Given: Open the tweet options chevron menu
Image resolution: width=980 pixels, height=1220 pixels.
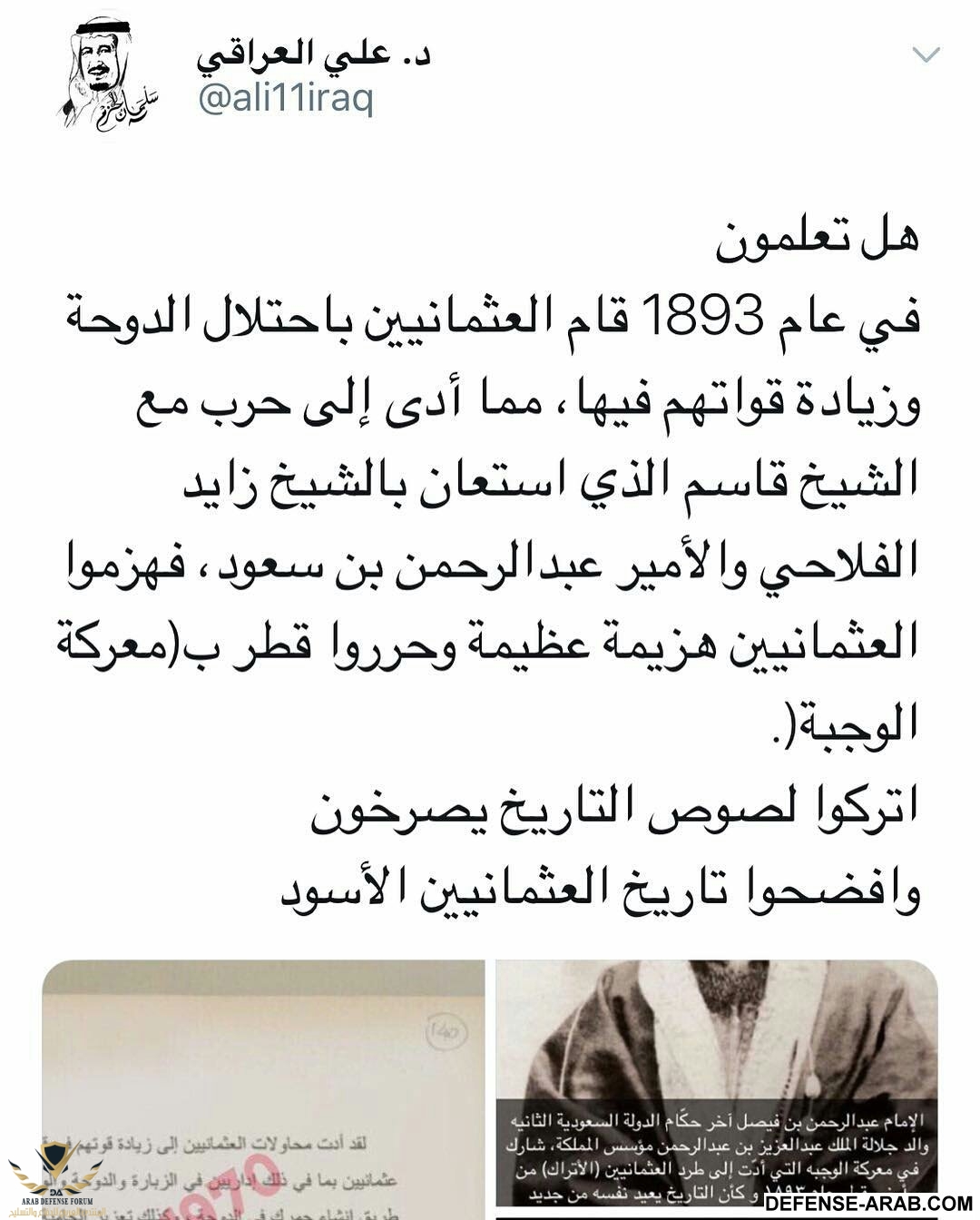Looking at the screenshot, I should (x=925, y=56).
